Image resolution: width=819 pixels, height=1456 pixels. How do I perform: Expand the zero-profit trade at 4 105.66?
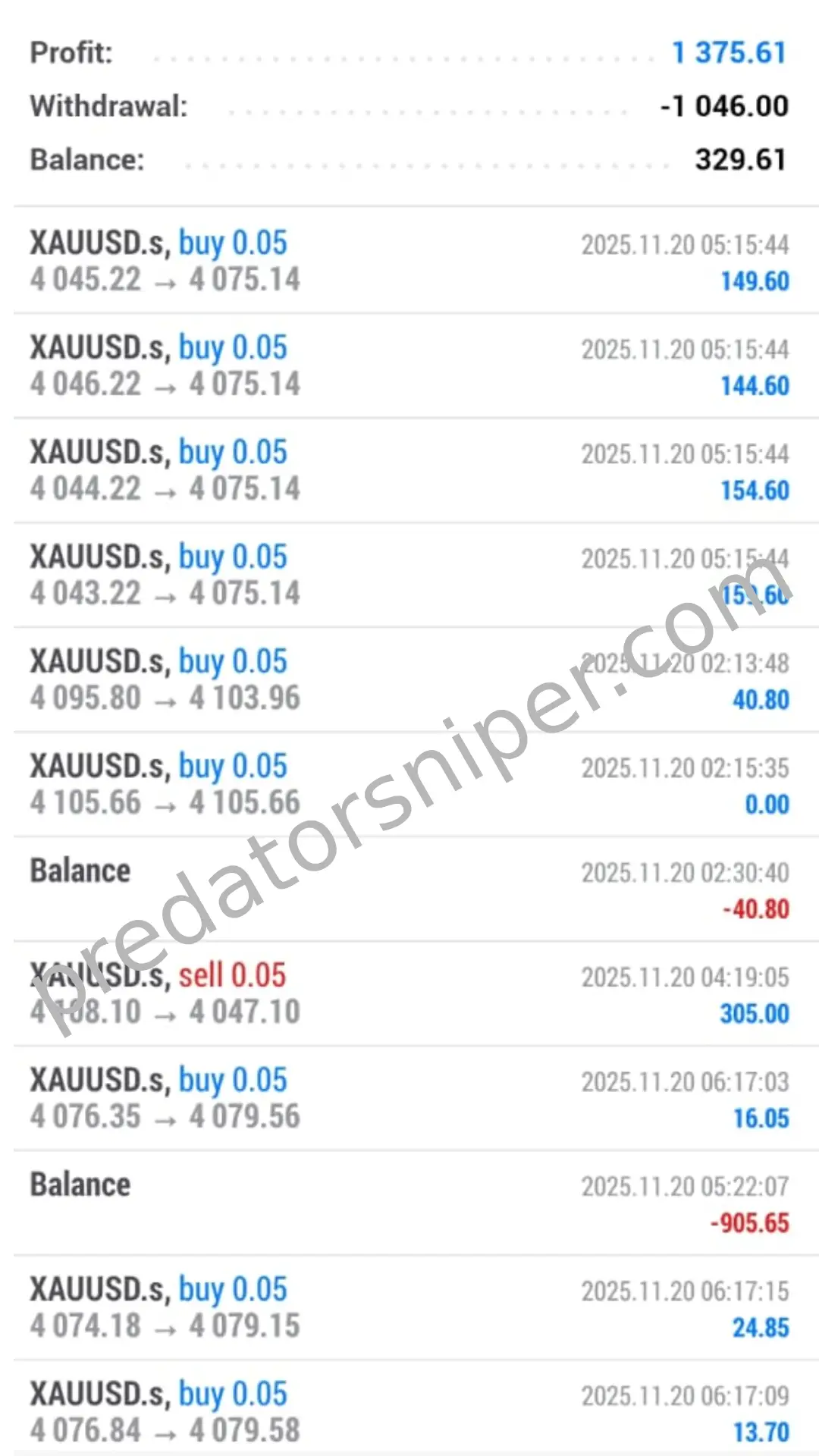click(x=409, y=783)
